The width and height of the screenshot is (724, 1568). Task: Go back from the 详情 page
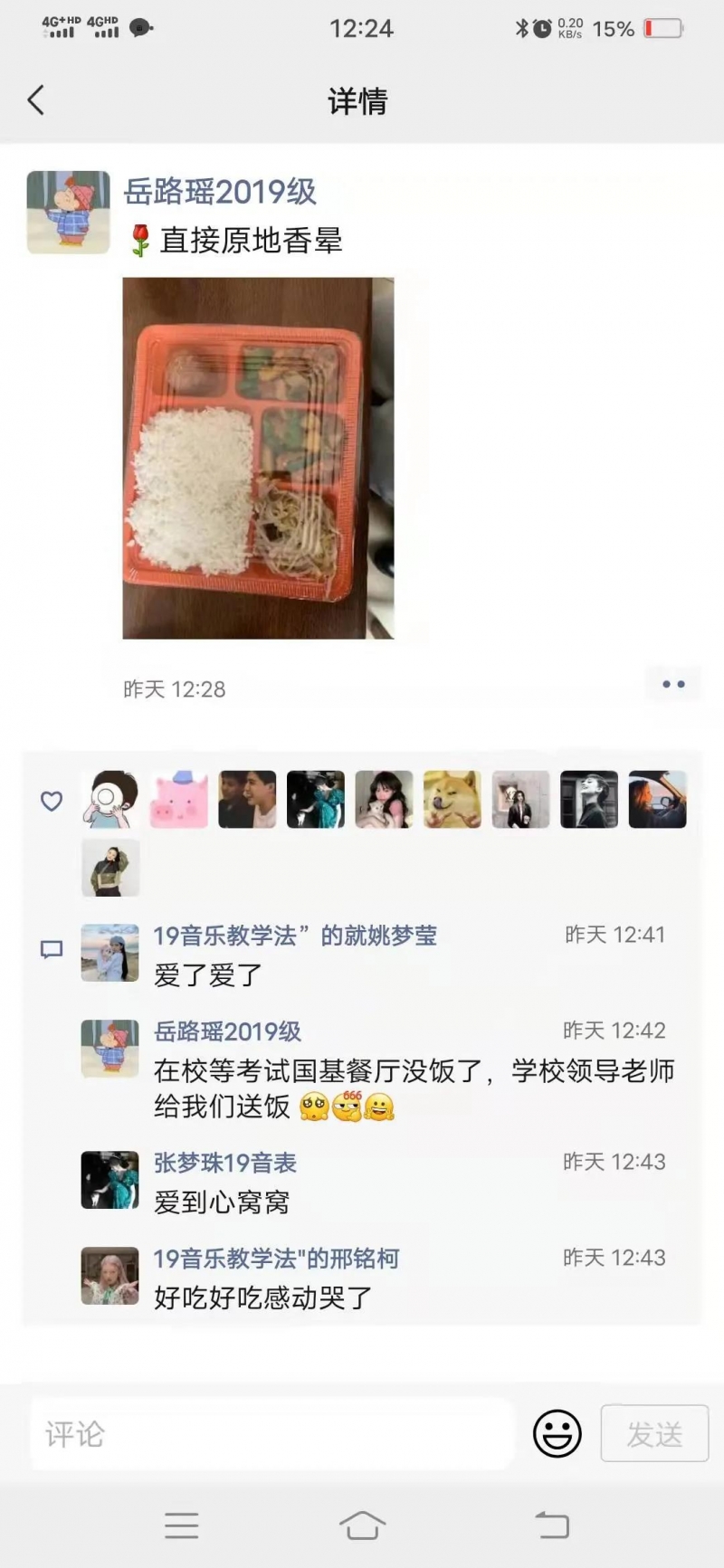(36, 100)
